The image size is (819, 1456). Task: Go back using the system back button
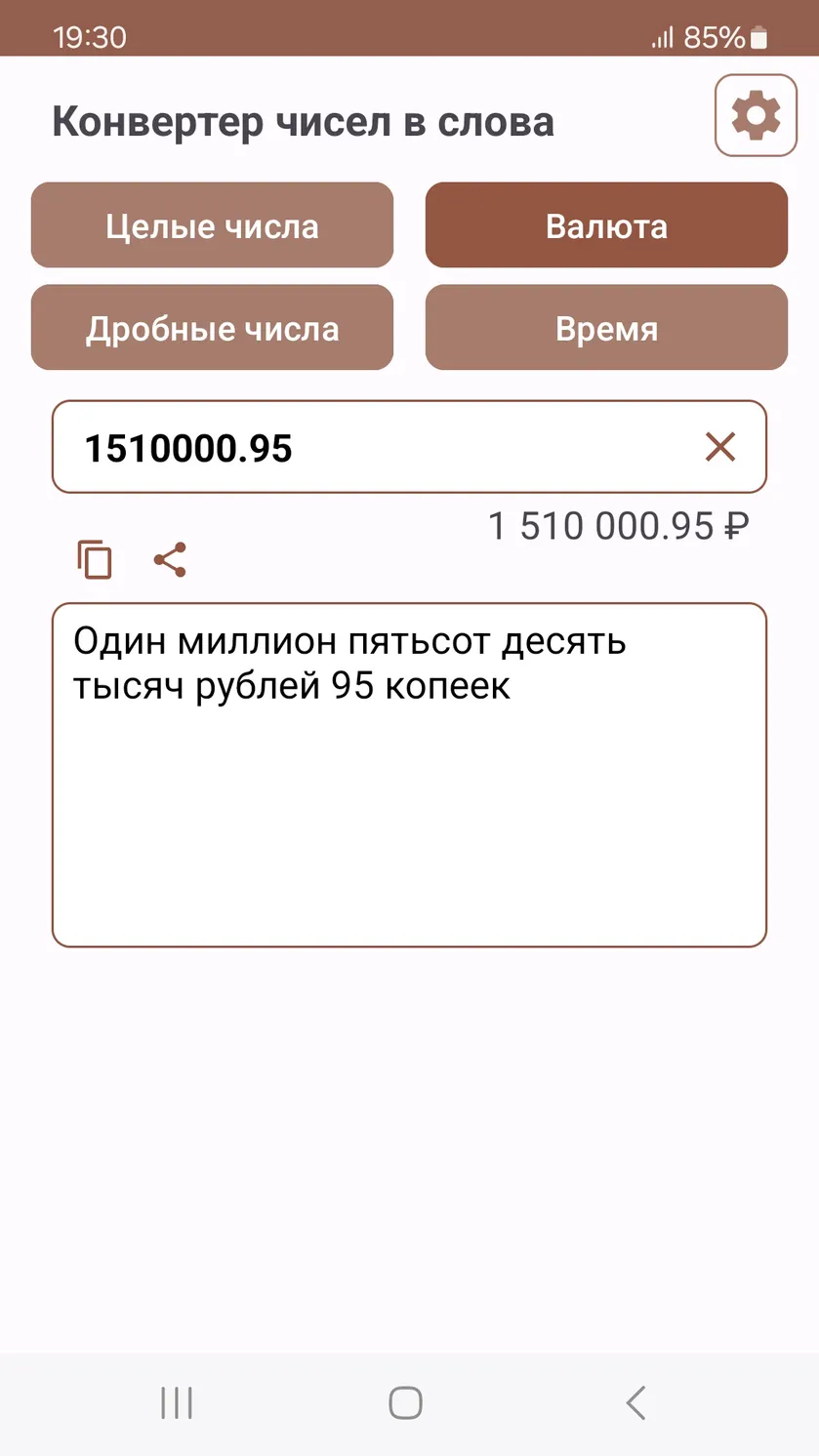pyautogui.click(x=635, y=1403)
